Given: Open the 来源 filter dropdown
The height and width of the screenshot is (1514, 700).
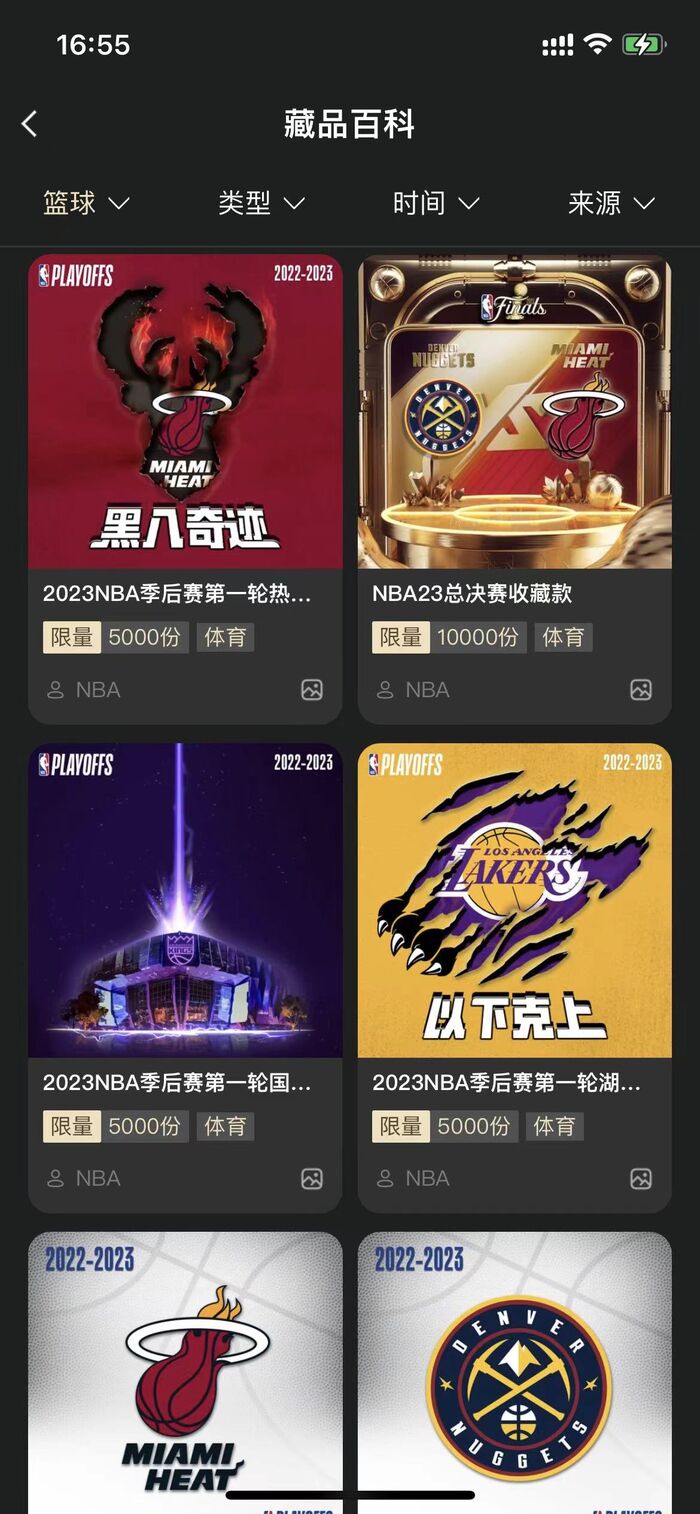Looking at the screenshot, I should [x=611, y=203].
